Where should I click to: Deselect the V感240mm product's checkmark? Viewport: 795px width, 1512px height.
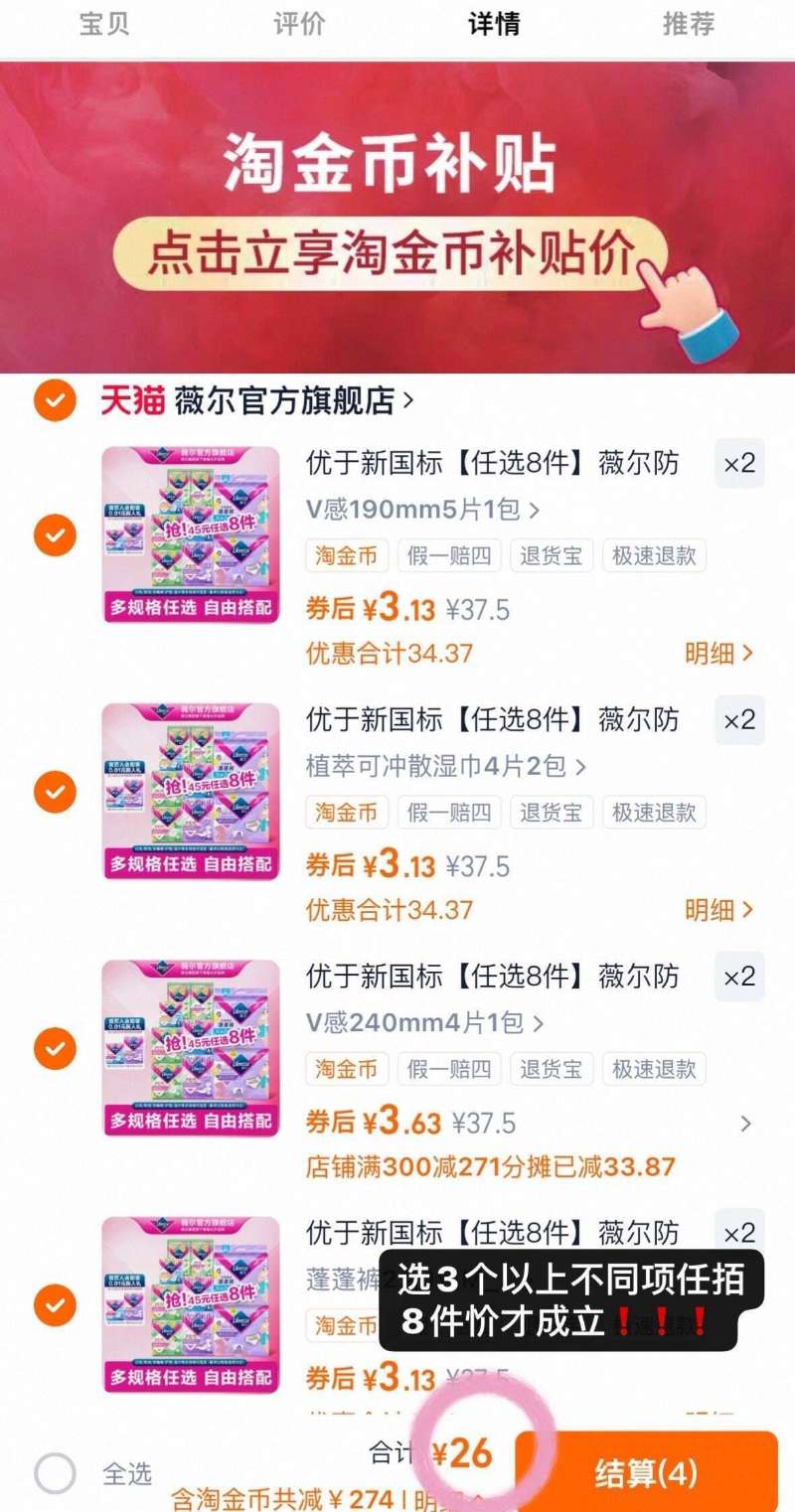coord(55,1048)
